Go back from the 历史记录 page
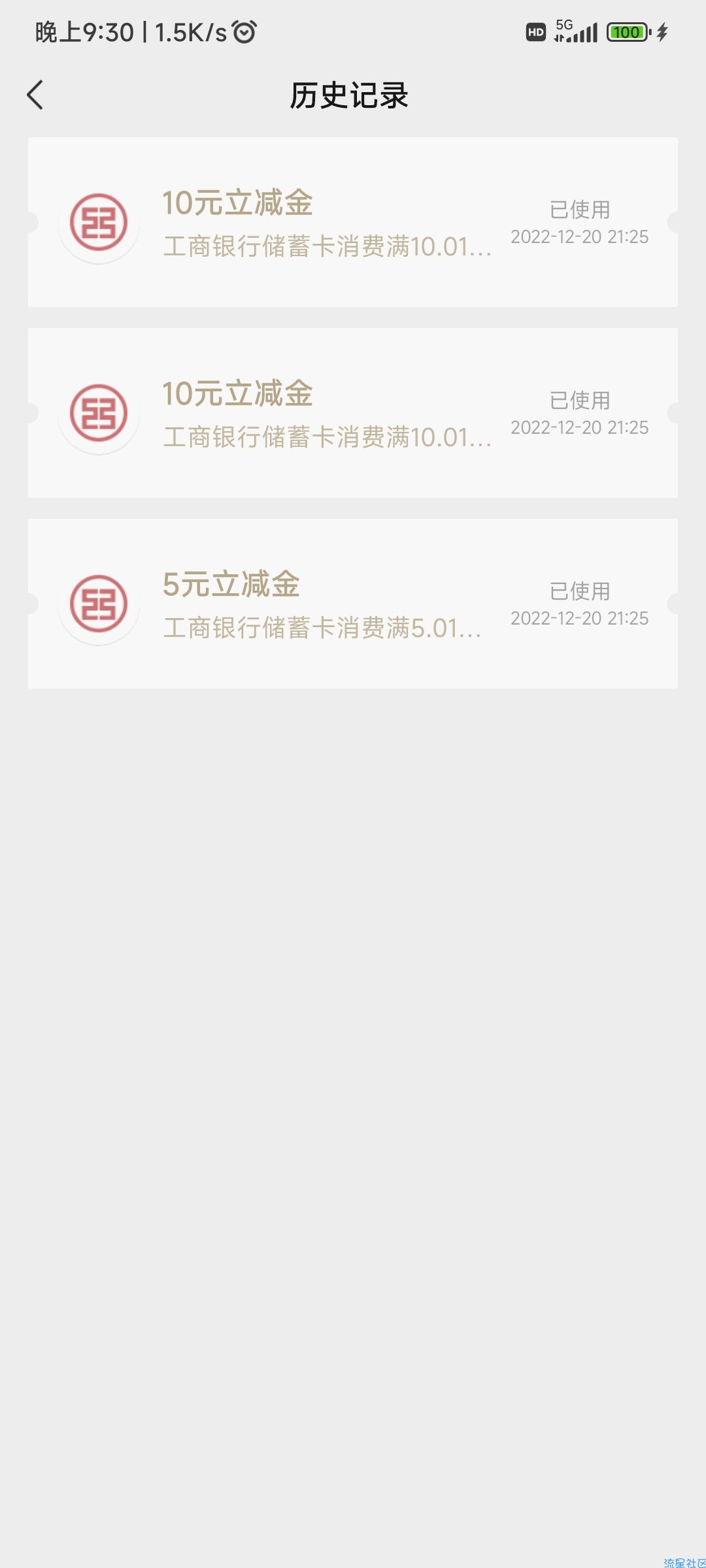 [35, 95]
